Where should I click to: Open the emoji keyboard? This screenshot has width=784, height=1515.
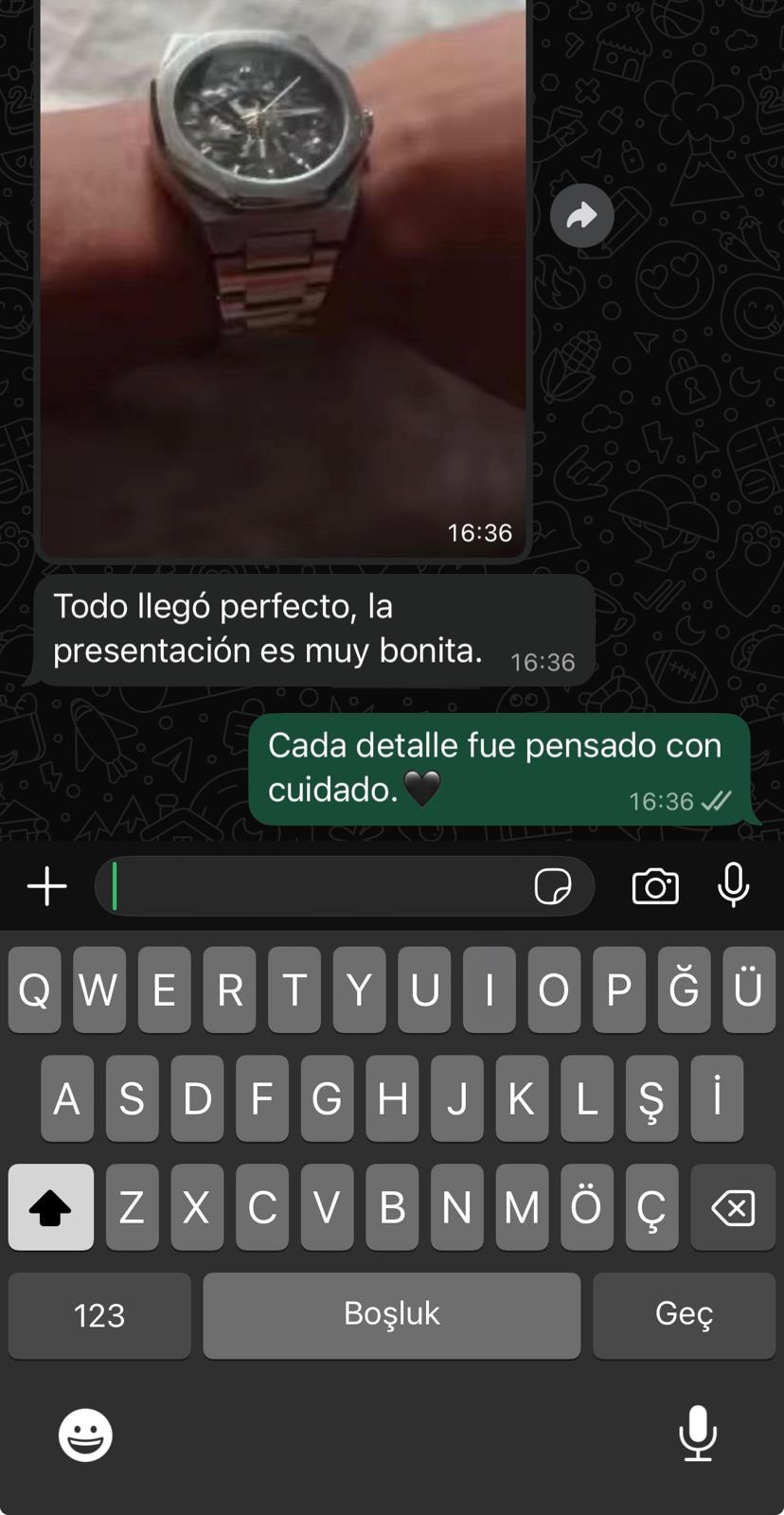85,1435
